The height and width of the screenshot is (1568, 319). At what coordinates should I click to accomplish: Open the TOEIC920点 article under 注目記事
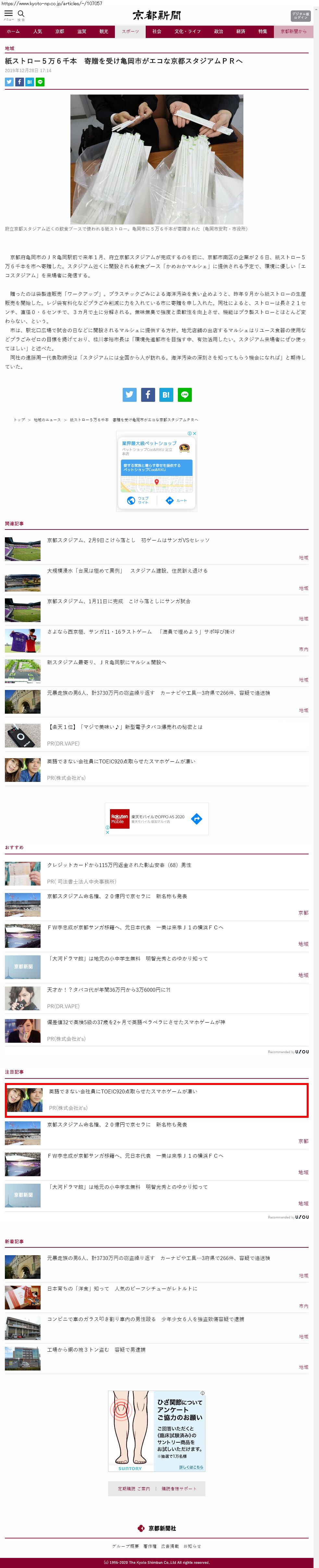tap(123, 1091)
